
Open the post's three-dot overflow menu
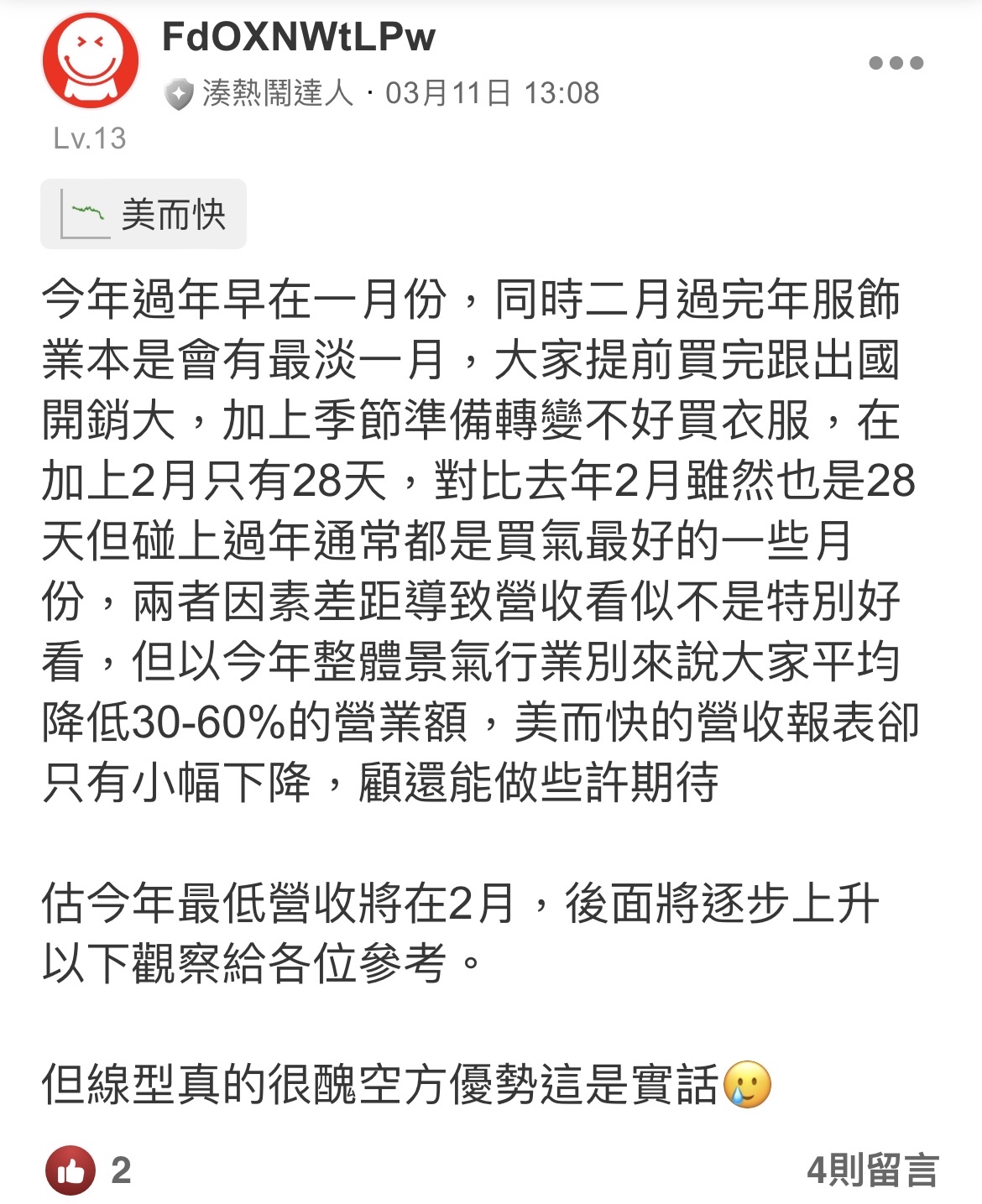click(x=896, y=63)
